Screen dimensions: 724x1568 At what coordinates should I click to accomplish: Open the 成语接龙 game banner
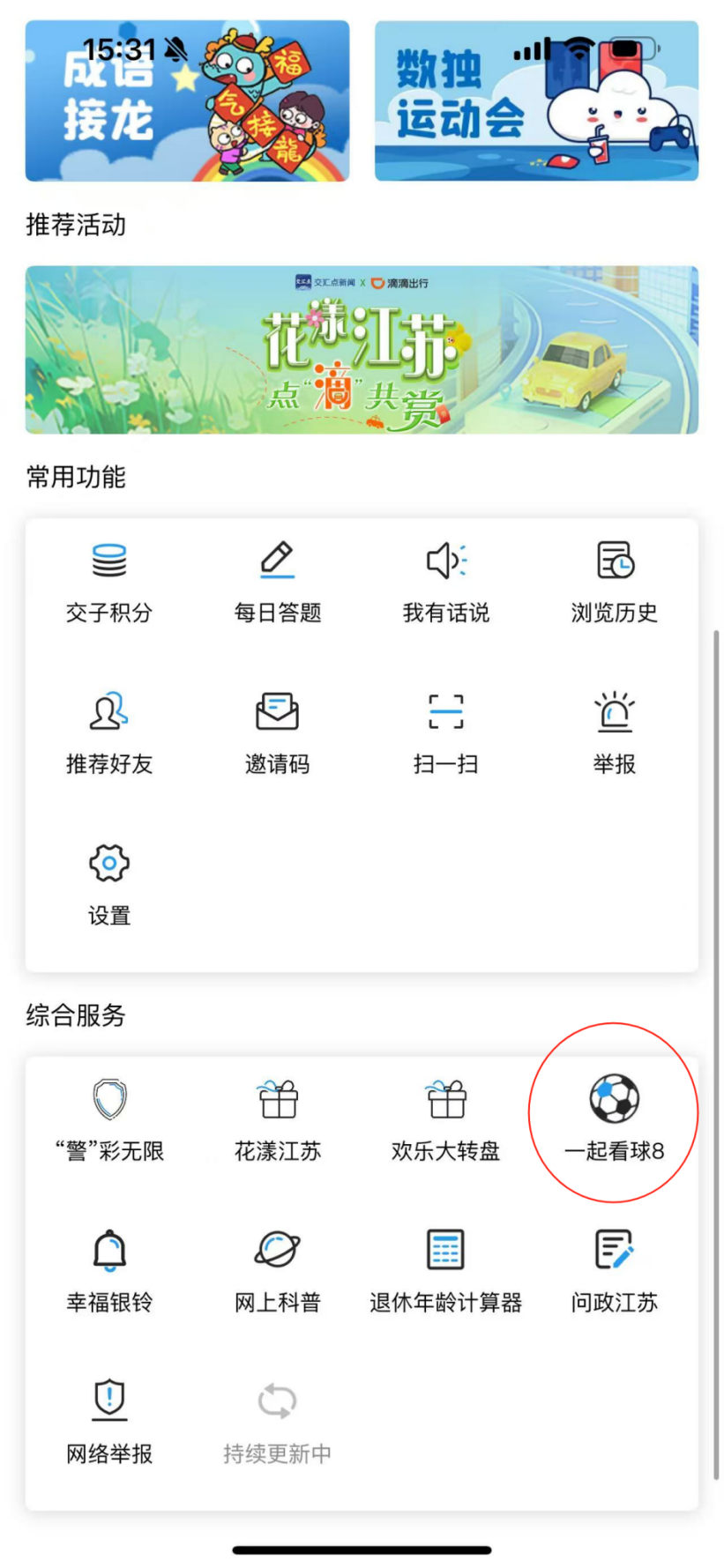coord(187,101)
